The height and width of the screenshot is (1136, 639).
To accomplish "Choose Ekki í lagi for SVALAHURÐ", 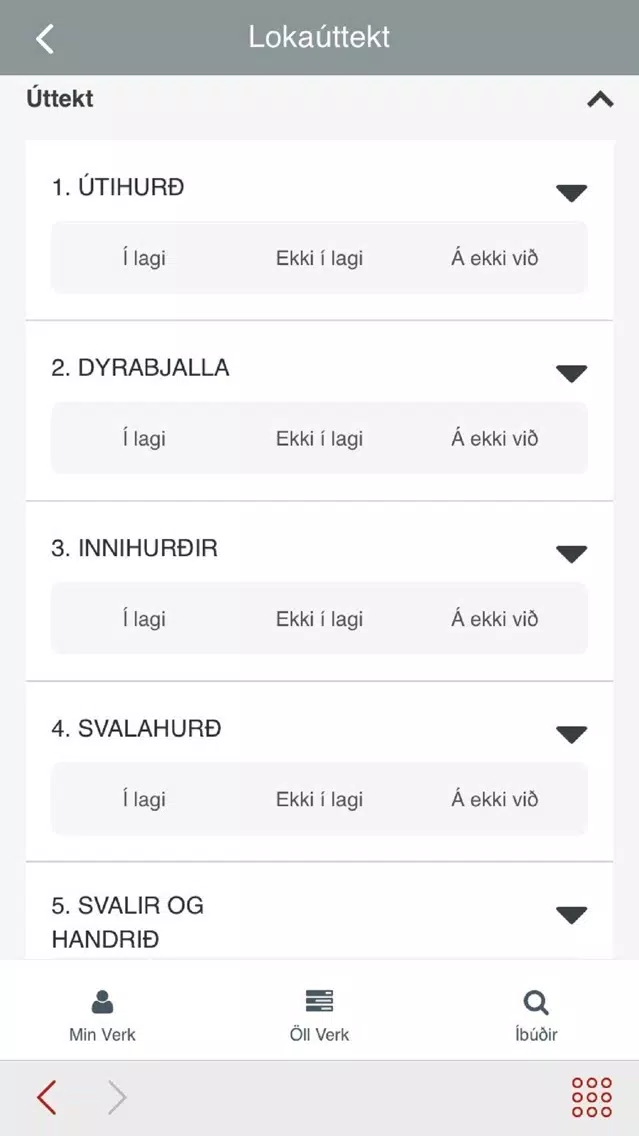I will (320, 799).
